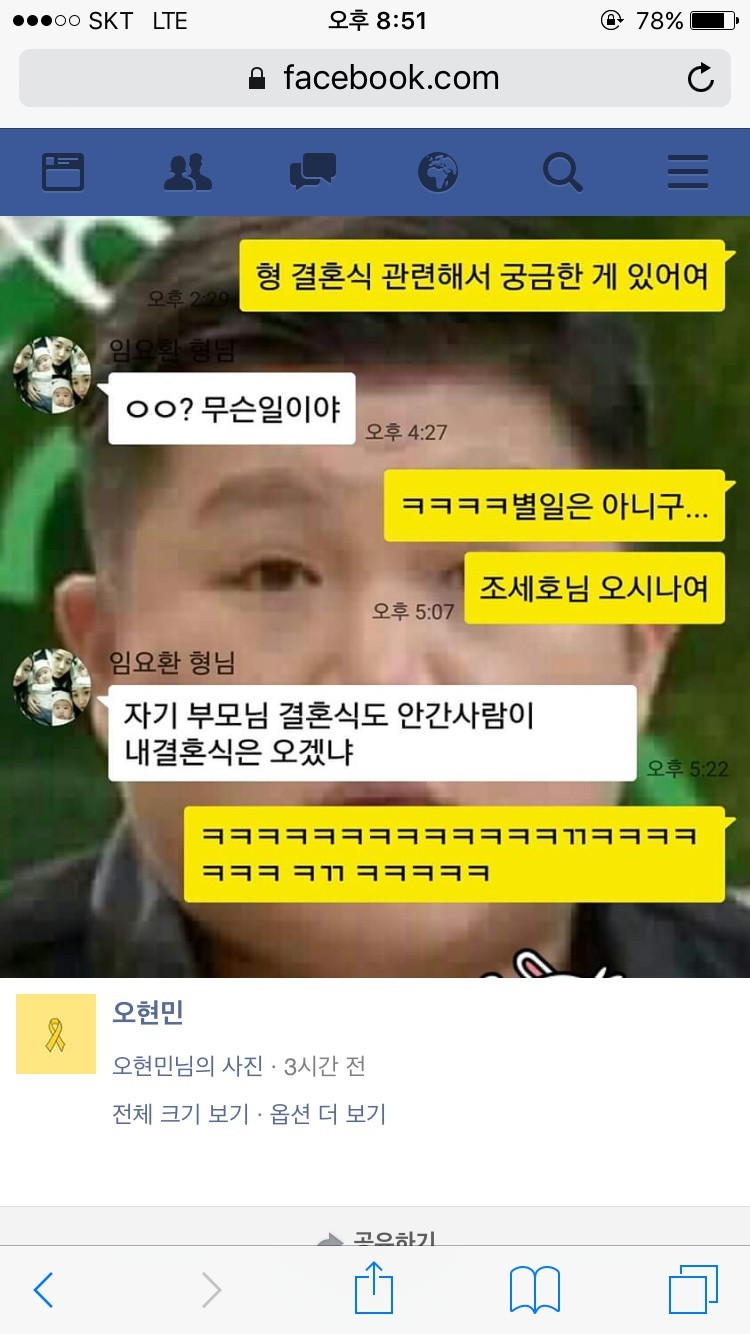750x1334 pixels.
Task: Select 옵션 더 보기 link
Action: [328, 1114]
